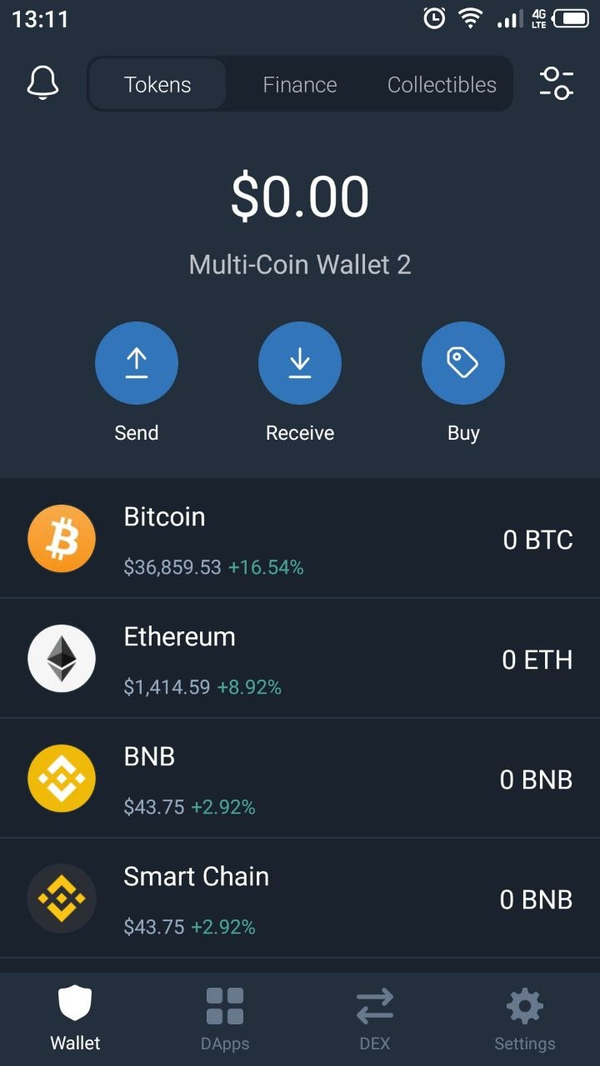This screenshot has height=1066, width=600.
Task: Select the Wallet bottom tab
Action: [x=76, y=1018]
